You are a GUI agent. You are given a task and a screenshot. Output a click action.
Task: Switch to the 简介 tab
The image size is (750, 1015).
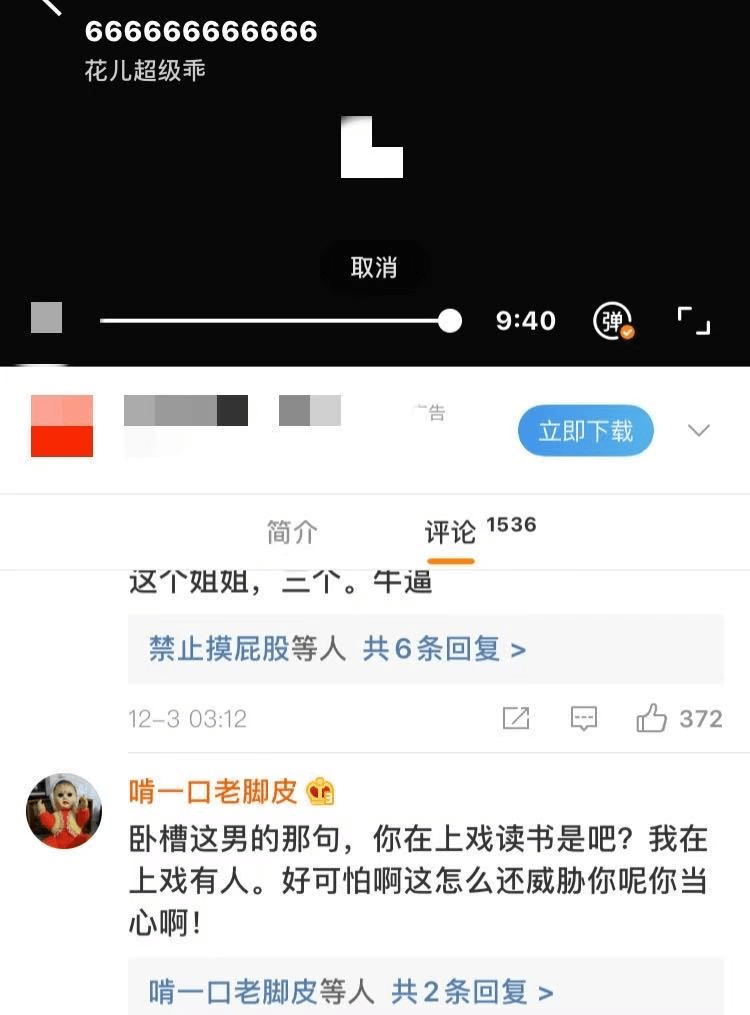292,532
